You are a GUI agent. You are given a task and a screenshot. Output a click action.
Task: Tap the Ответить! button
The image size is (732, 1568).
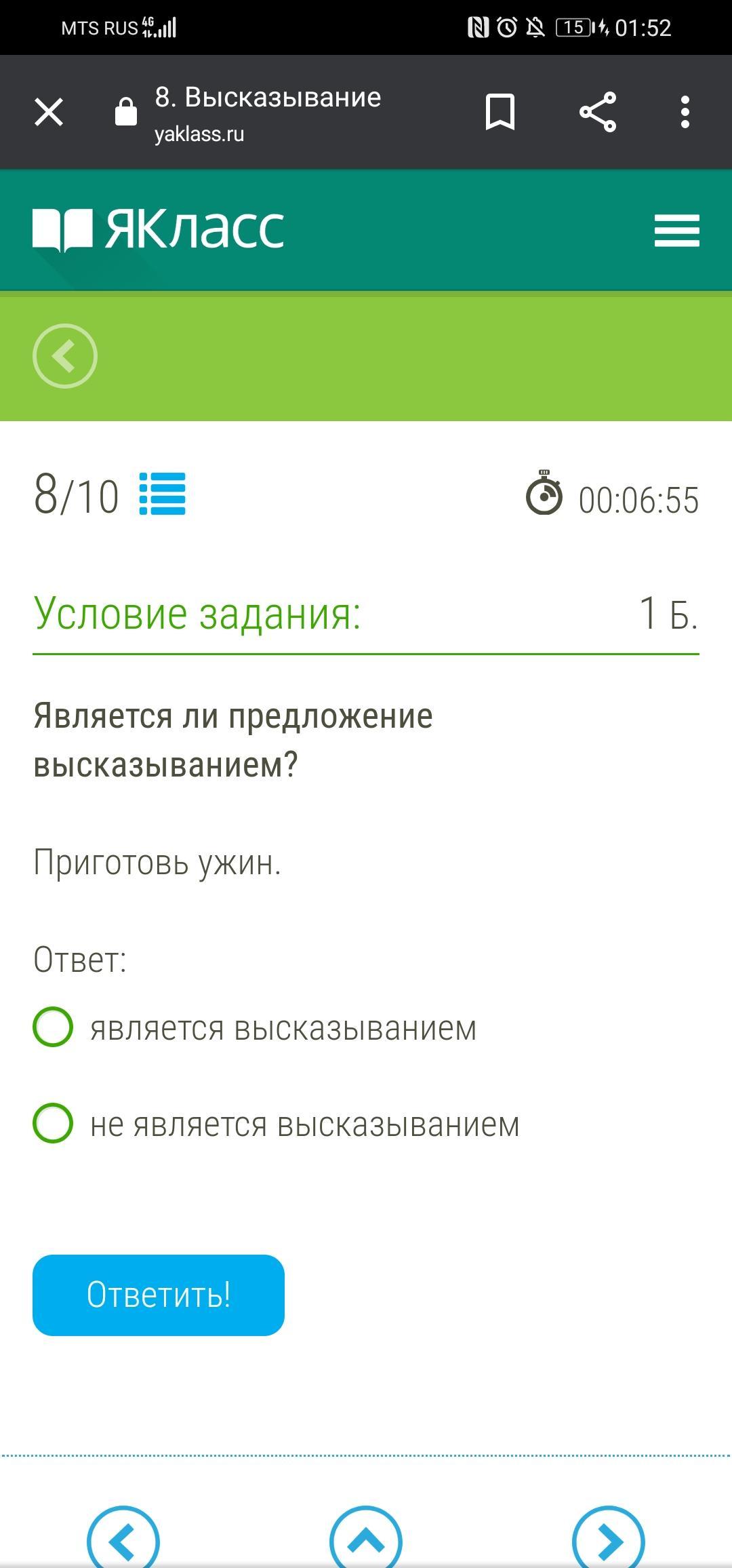(159, 1295)
